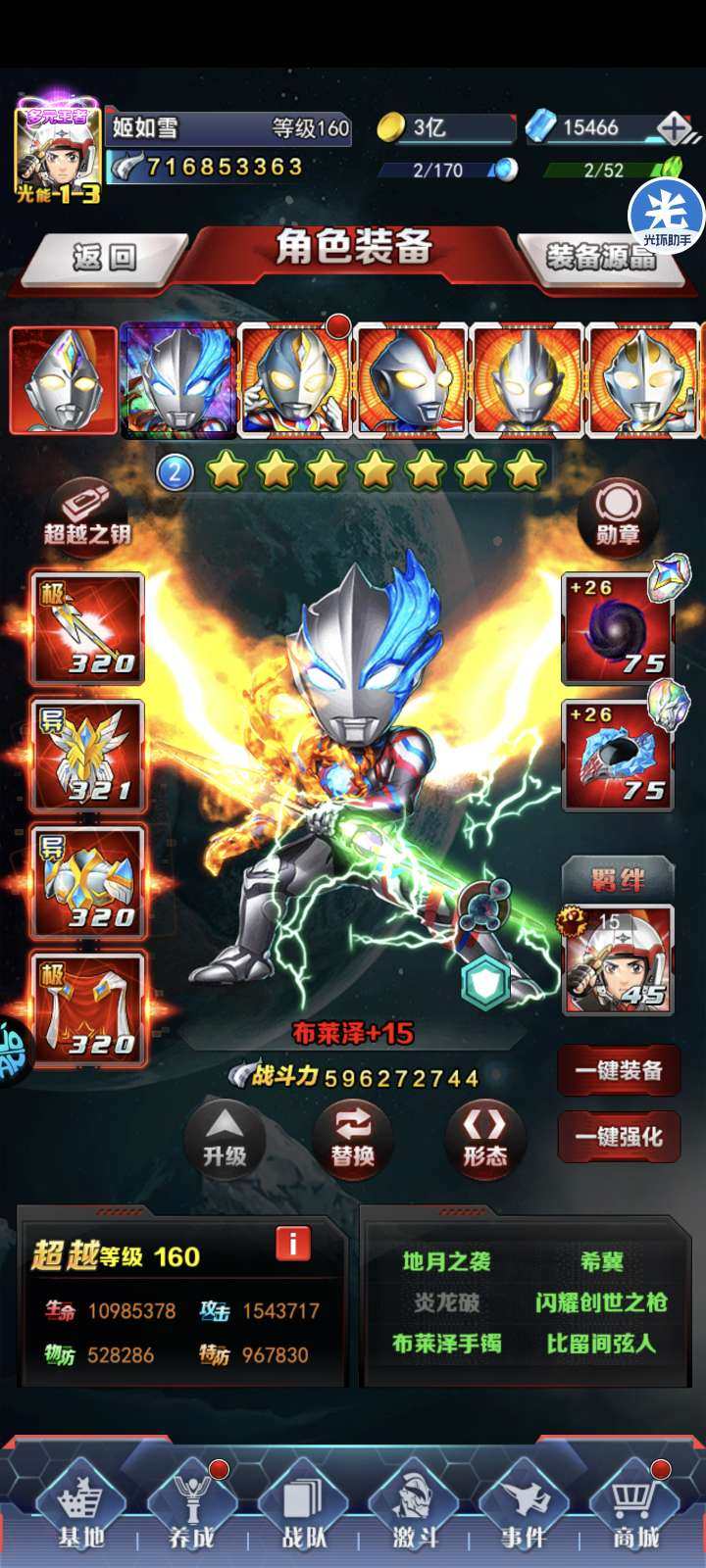Viewport: 706px width, 1568px height.
Task: Switch to the 养成 tab
Action: pos(191,1514)
